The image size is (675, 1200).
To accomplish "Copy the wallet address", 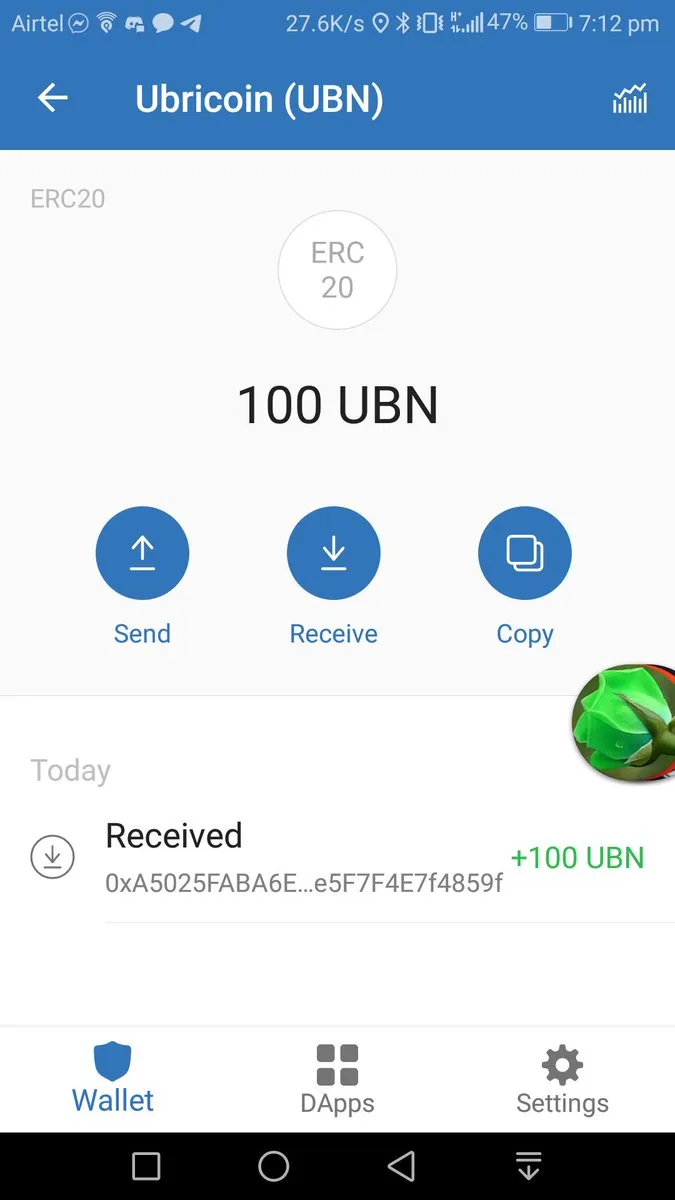I will pos(524,553).
